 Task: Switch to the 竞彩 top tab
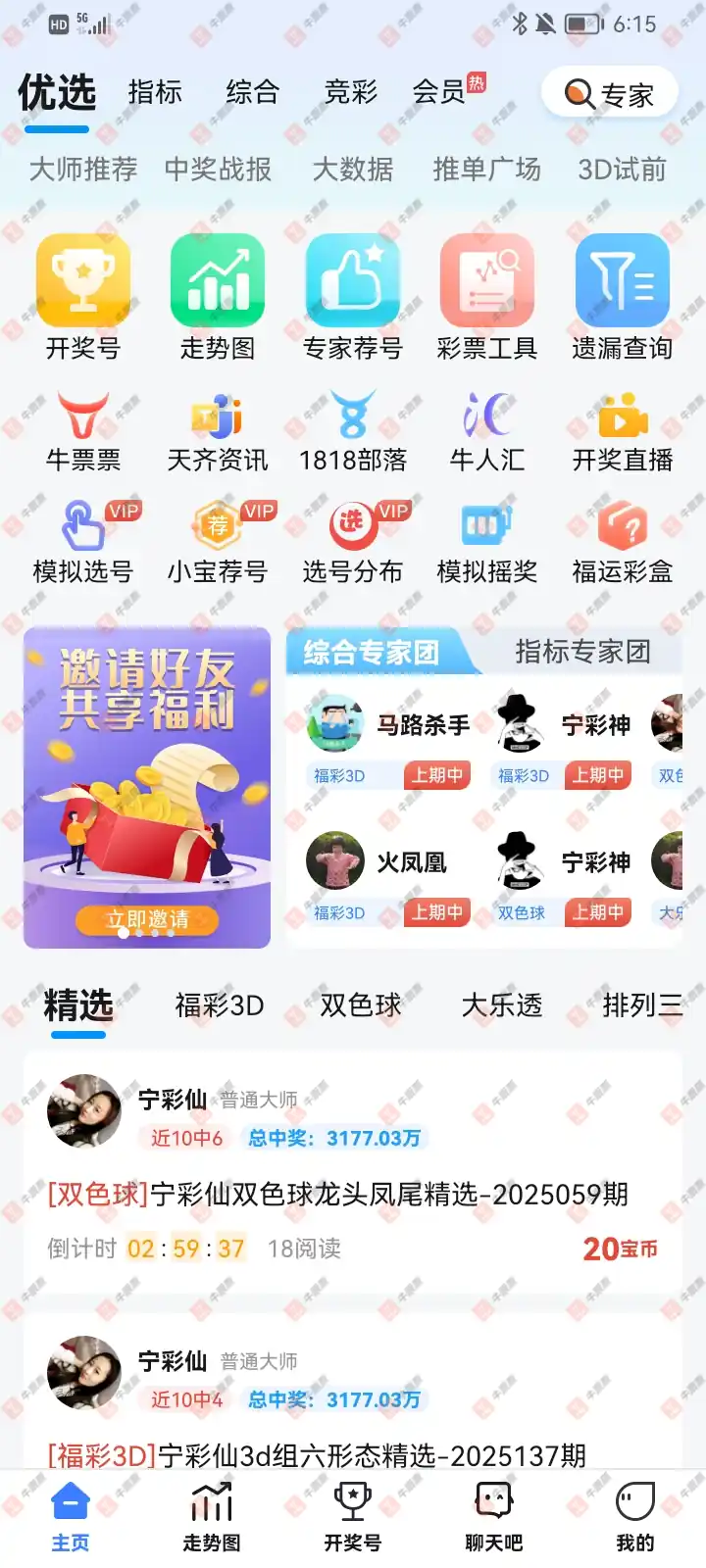(351, 92)
